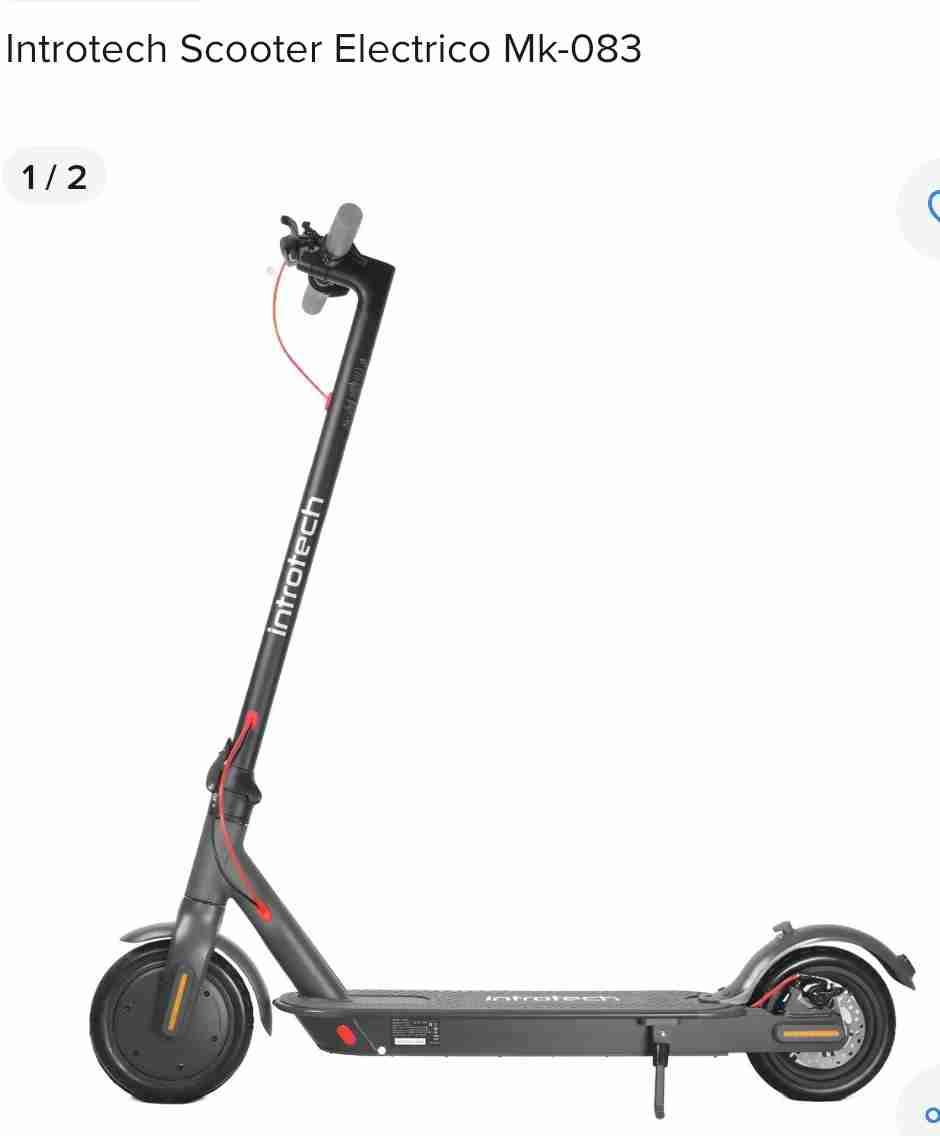Tap the rounded badge showing current image number
The width and height of the screenshot is (940, 1136).
tap(55, 176)
